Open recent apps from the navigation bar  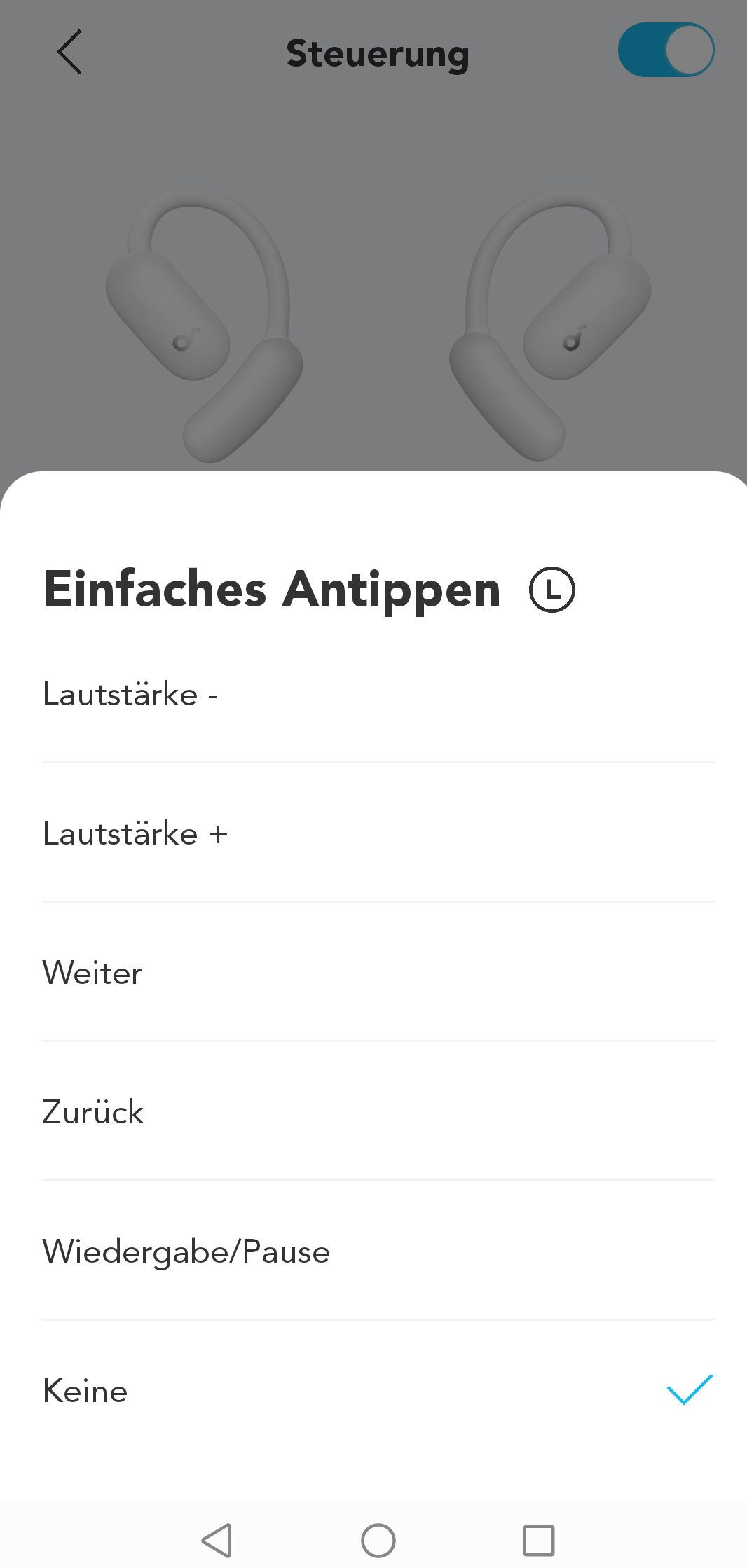pyautogui.click(x=538, y=1540)
